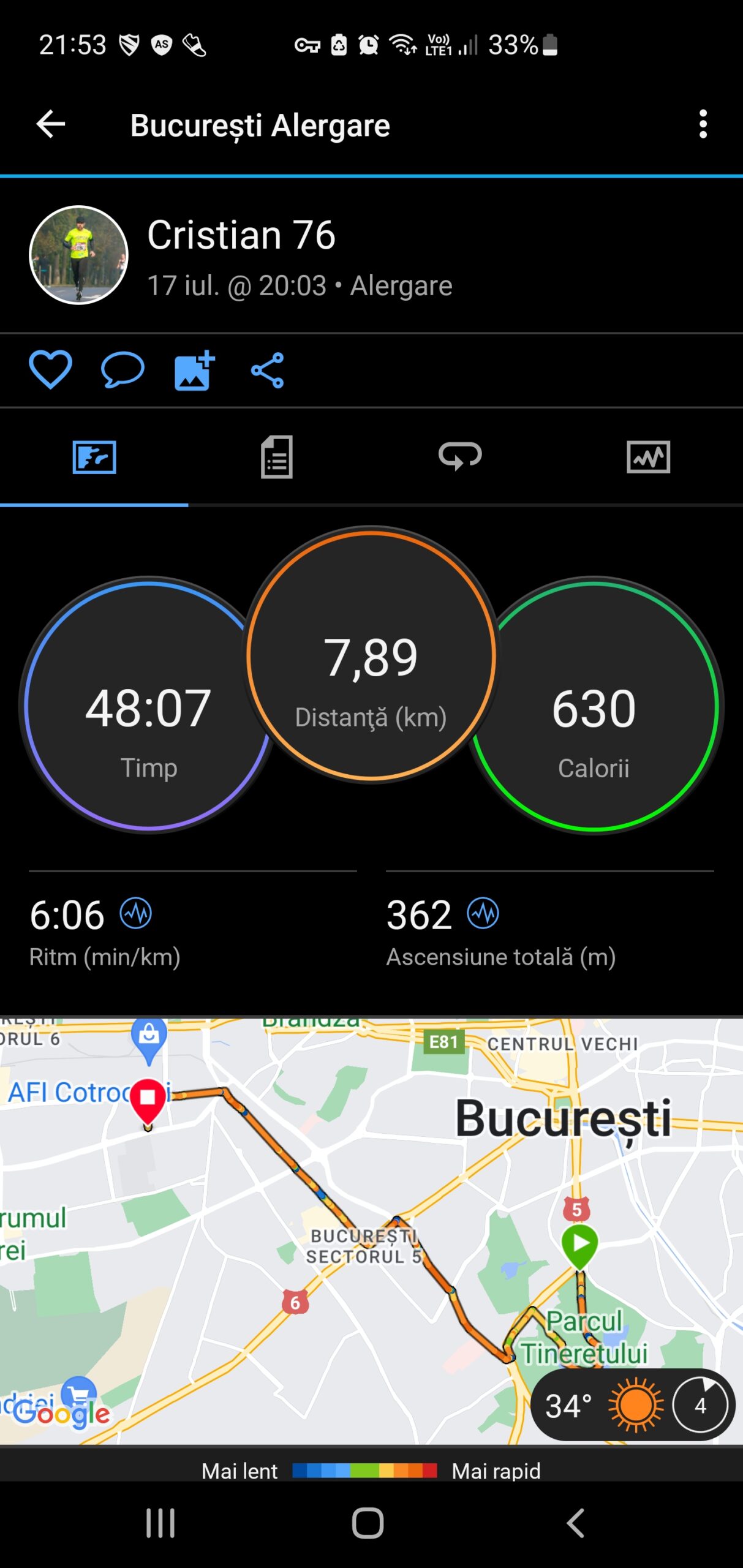Share this București Alergare activity
743x1568 pixels.
click(x=268, y=370)
